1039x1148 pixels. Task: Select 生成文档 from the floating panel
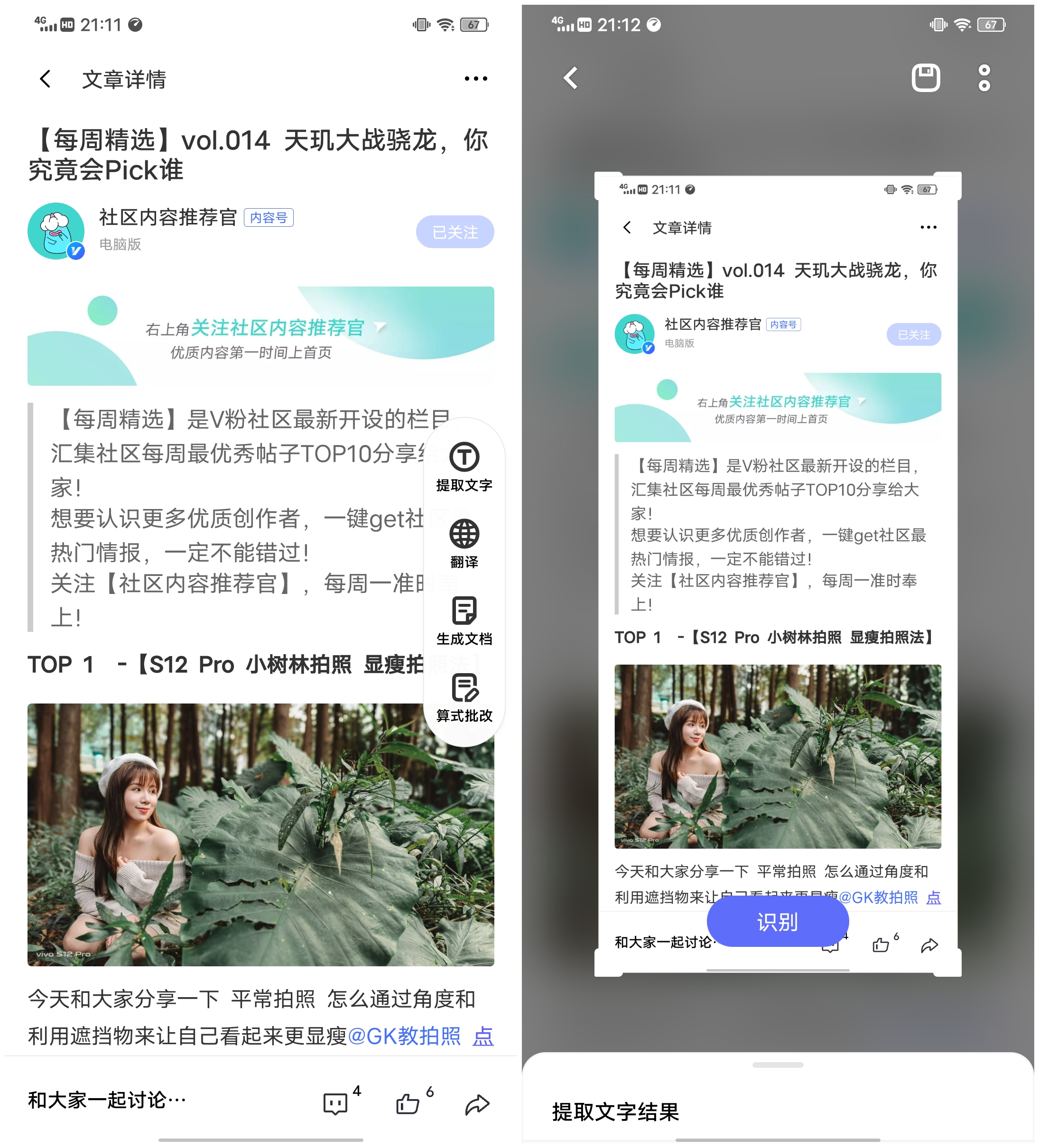pos(464,620)
